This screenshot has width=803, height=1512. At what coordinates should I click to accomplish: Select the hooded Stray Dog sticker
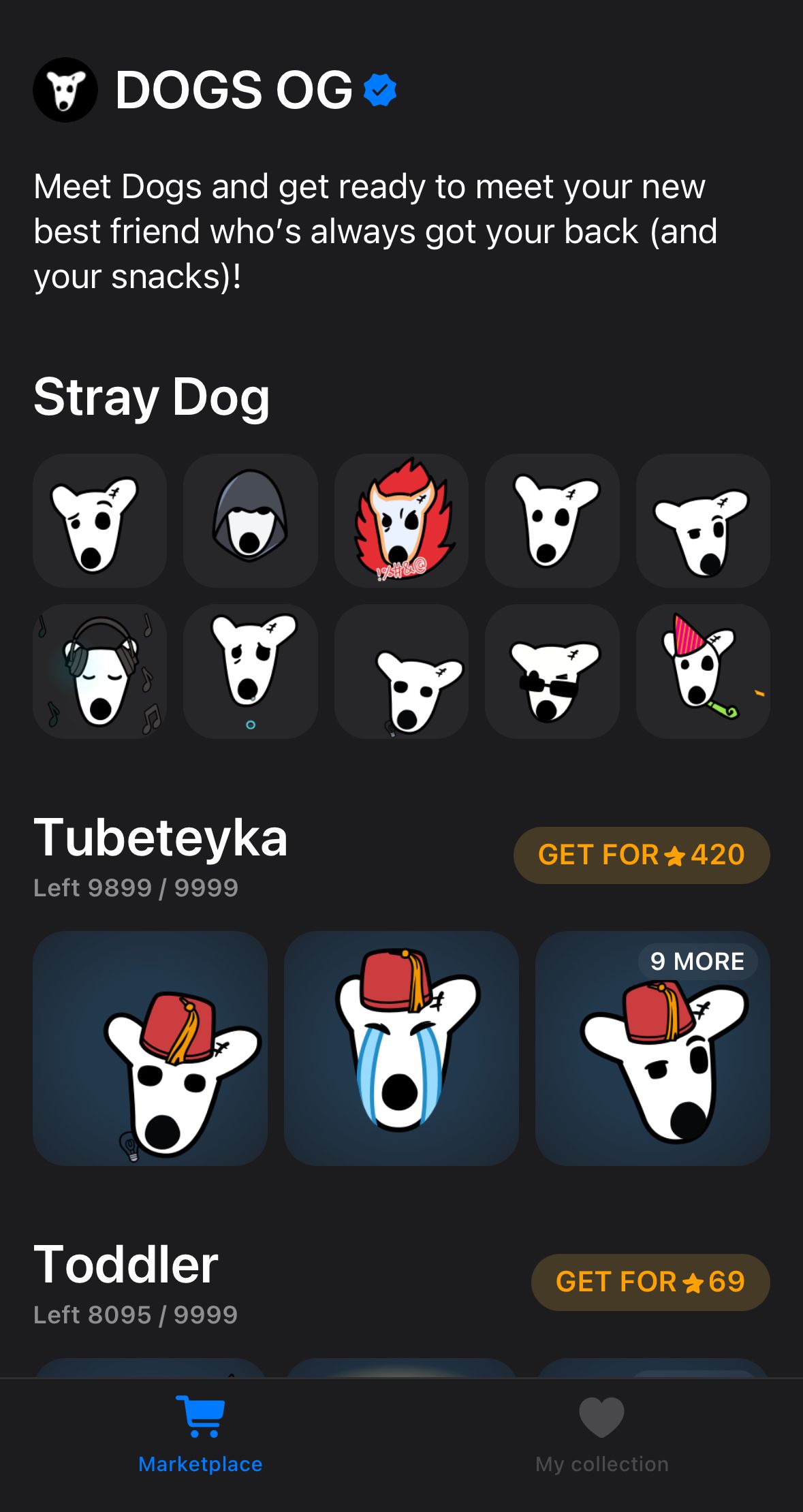click(x=250, y=520)
